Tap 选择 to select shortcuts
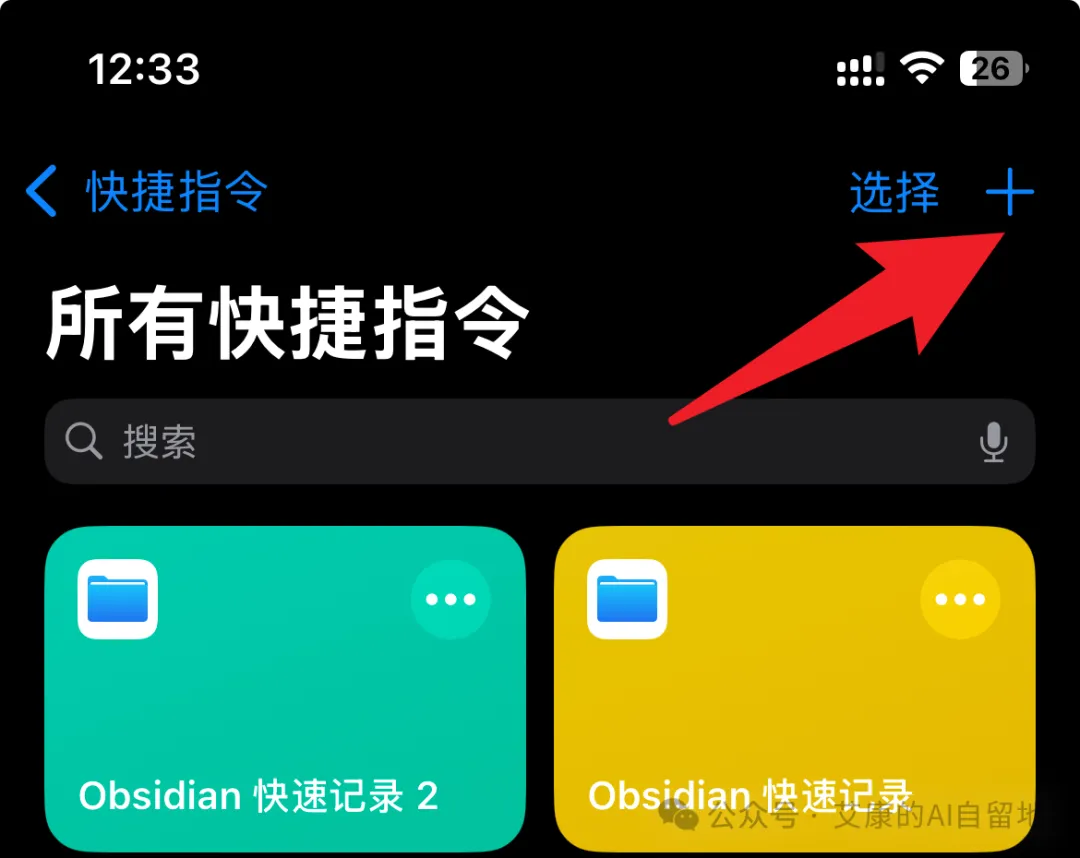 pyautogui.click(x=894, y=191)
